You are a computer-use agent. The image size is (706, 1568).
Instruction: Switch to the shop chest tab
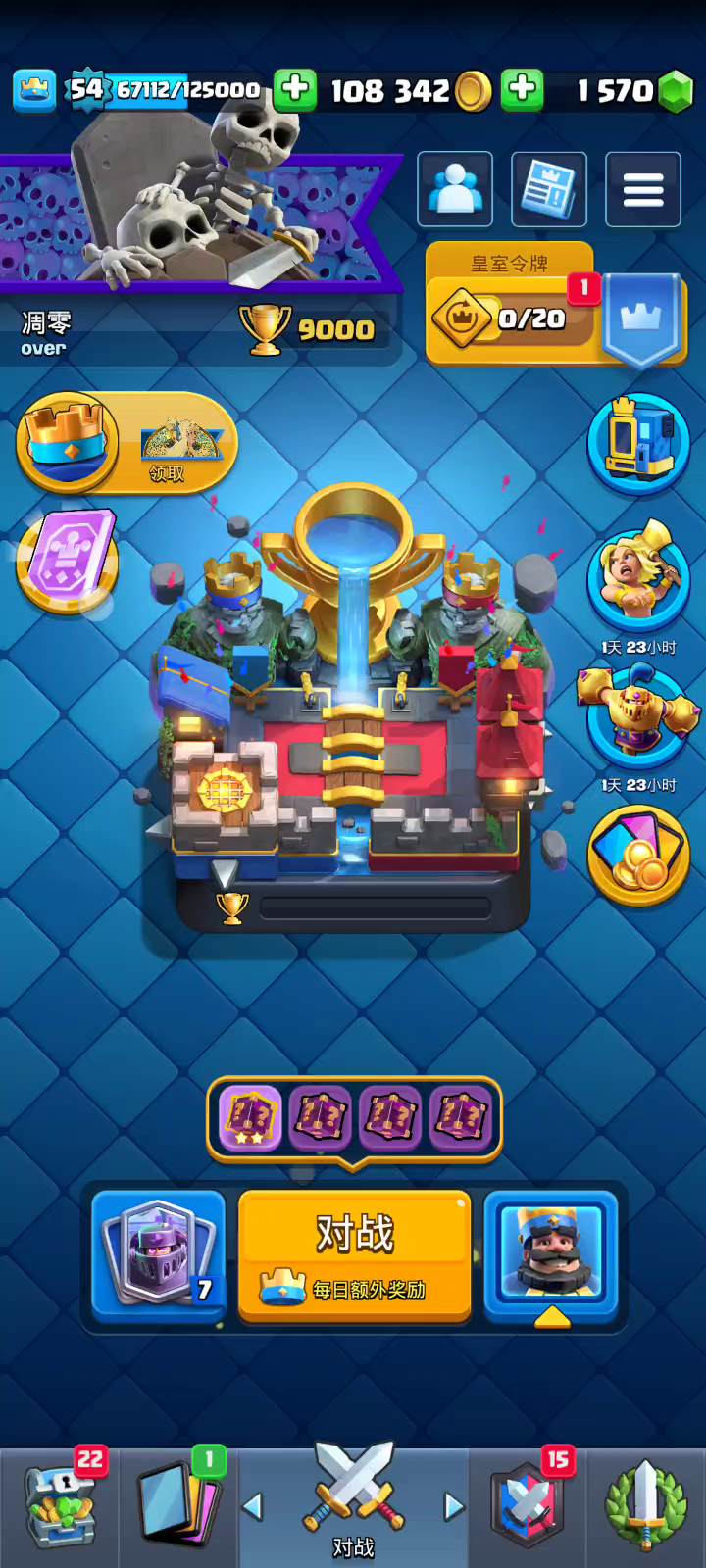click(x=61, y=1505)
